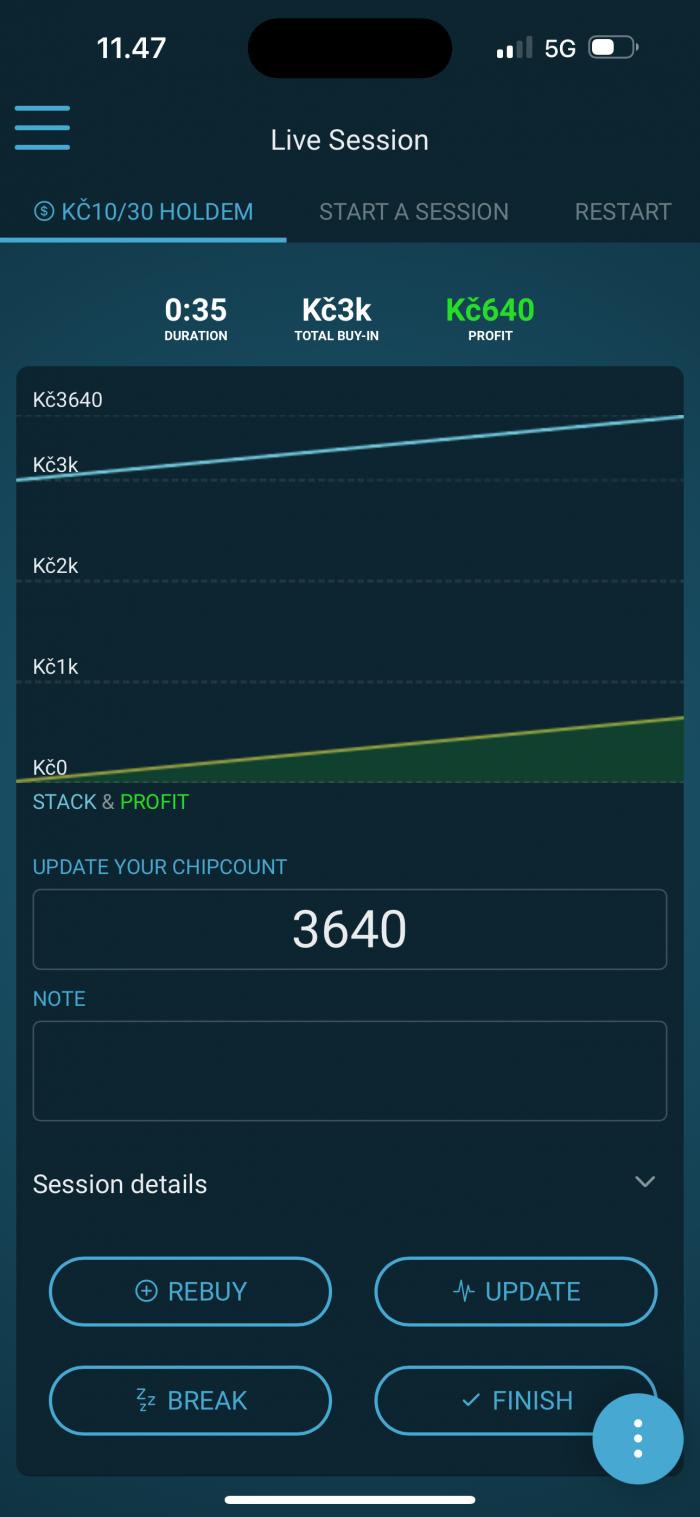Viewport: 700px width, 1517px height.
Task: Open the hamburger drawer menu
Action: pyautogui.click(x=42, y=127)
